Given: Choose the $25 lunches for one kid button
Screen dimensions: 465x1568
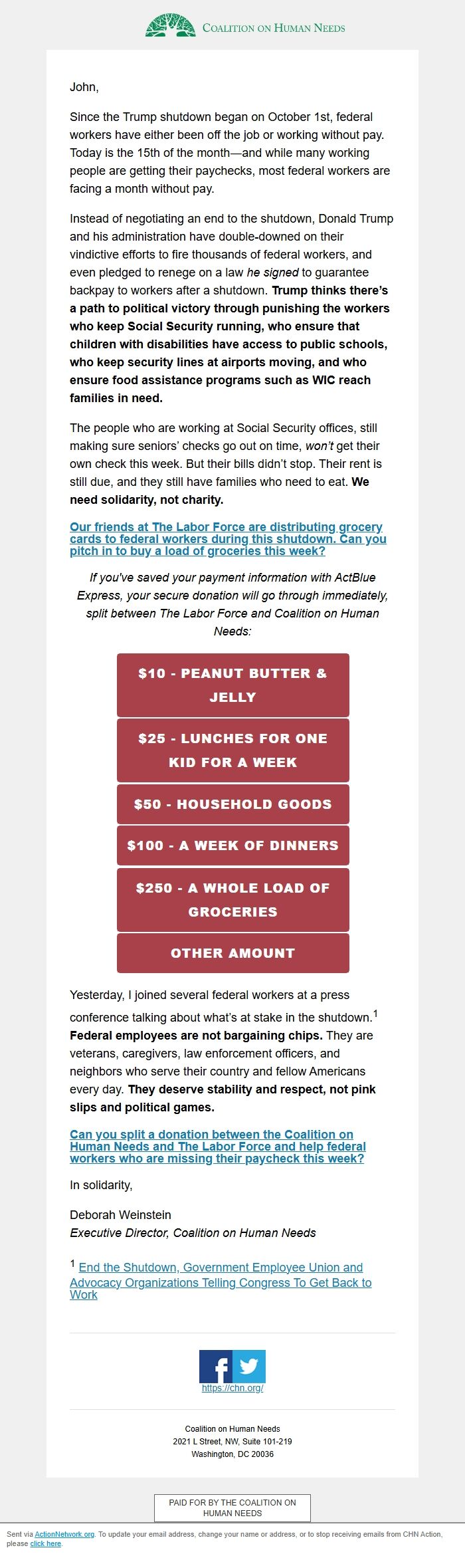Looking at the screenshot, I should [232, 750].
